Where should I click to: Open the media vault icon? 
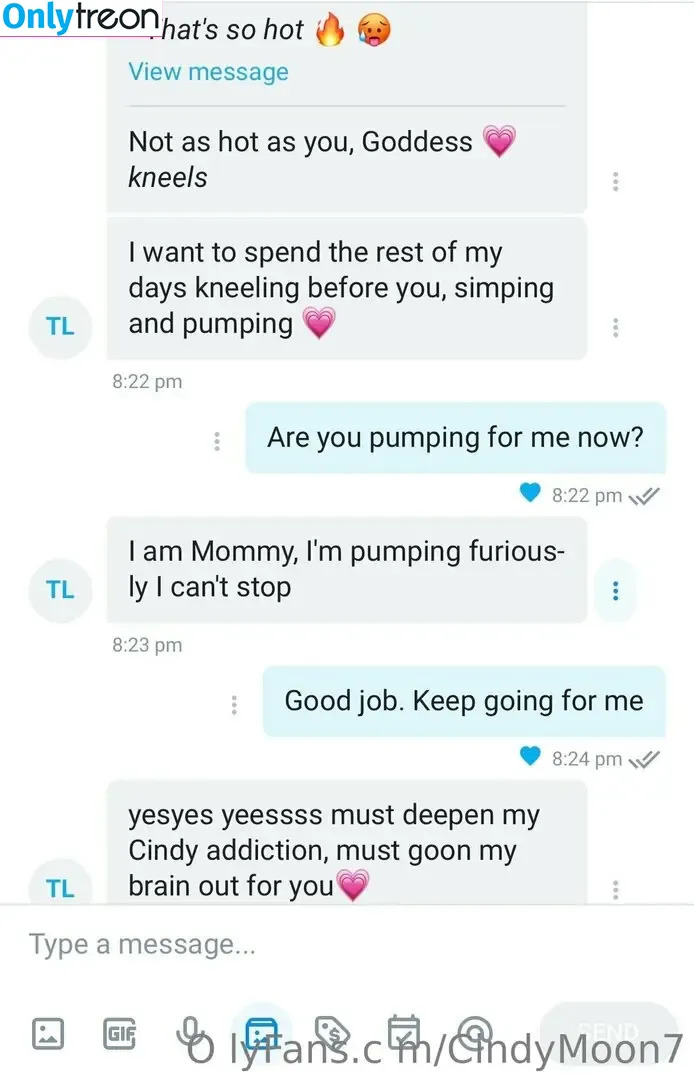(261, 1032)
